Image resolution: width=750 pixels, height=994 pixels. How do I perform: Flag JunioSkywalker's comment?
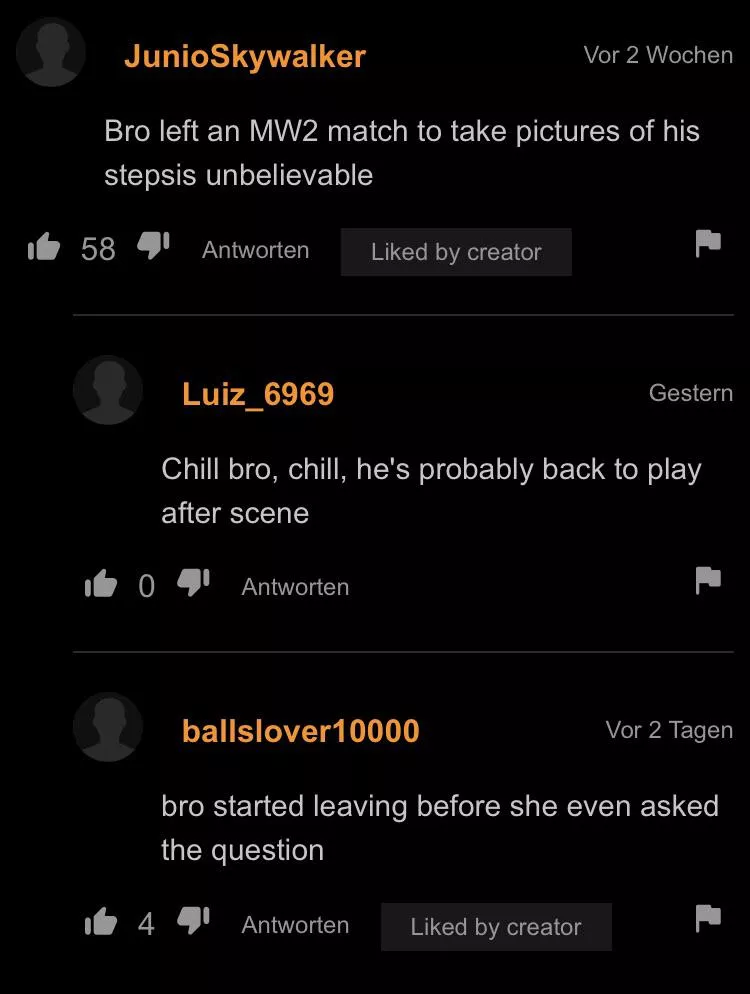point(708,243)
